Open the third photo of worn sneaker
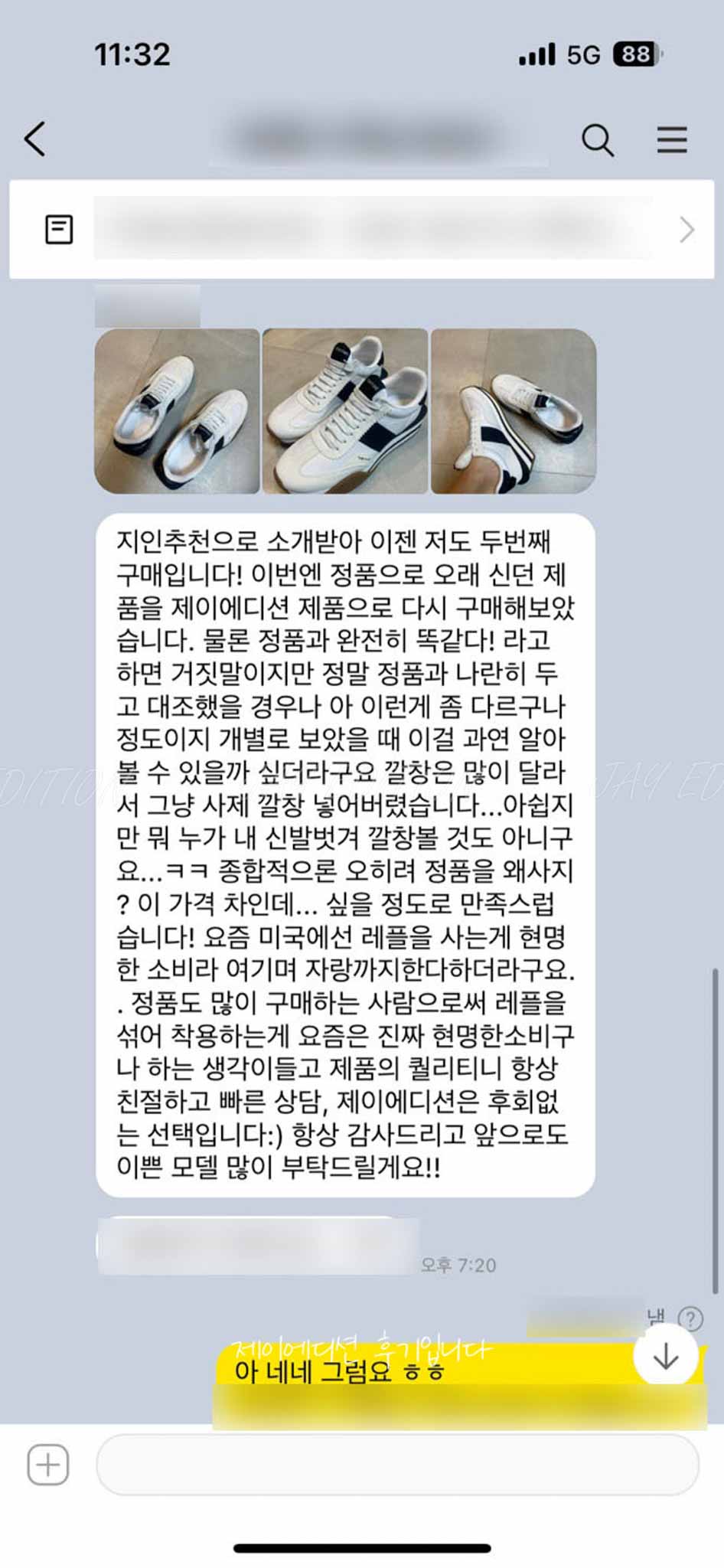724x1568 pixels. (x=513, y=411)
